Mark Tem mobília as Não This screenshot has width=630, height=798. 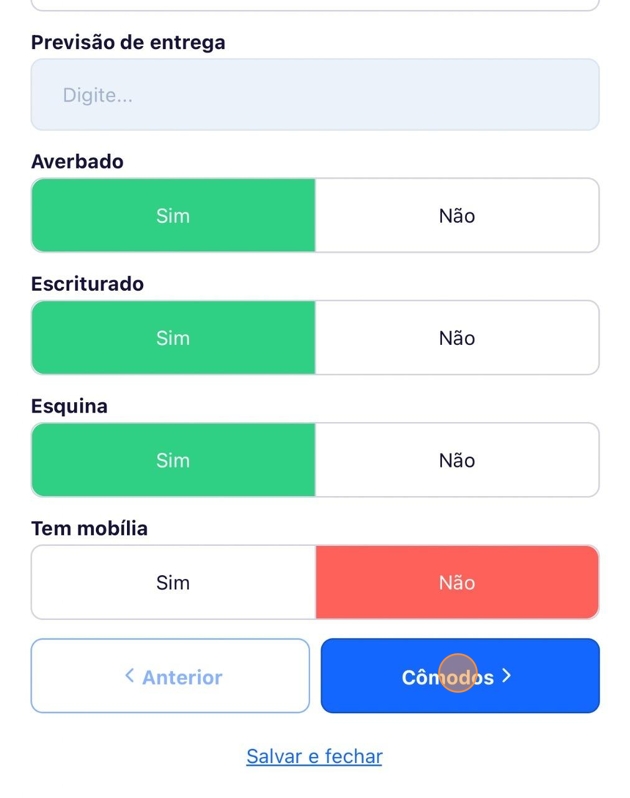(457, 582)
